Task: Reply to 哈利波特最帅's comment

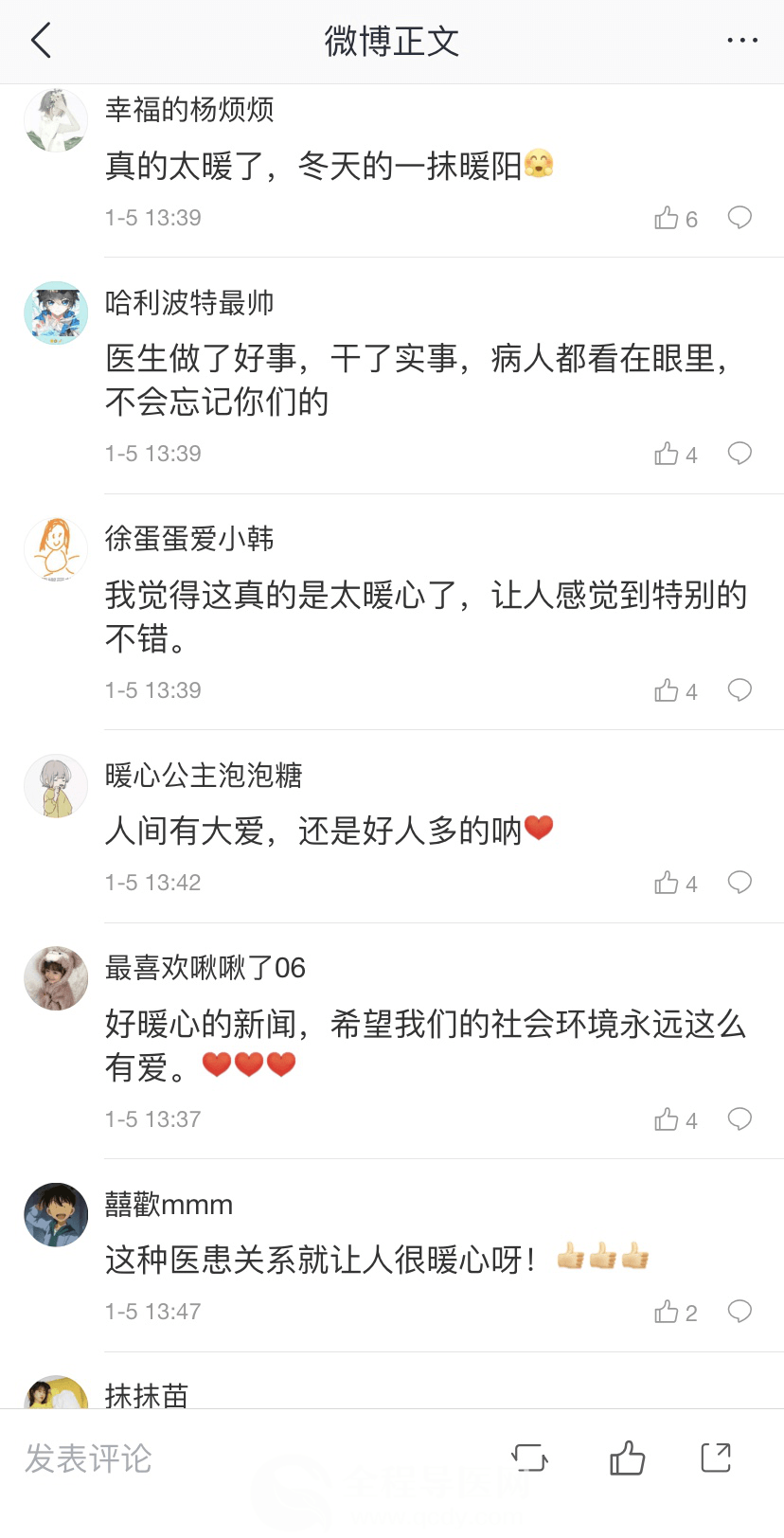Action: click(739, 454)
